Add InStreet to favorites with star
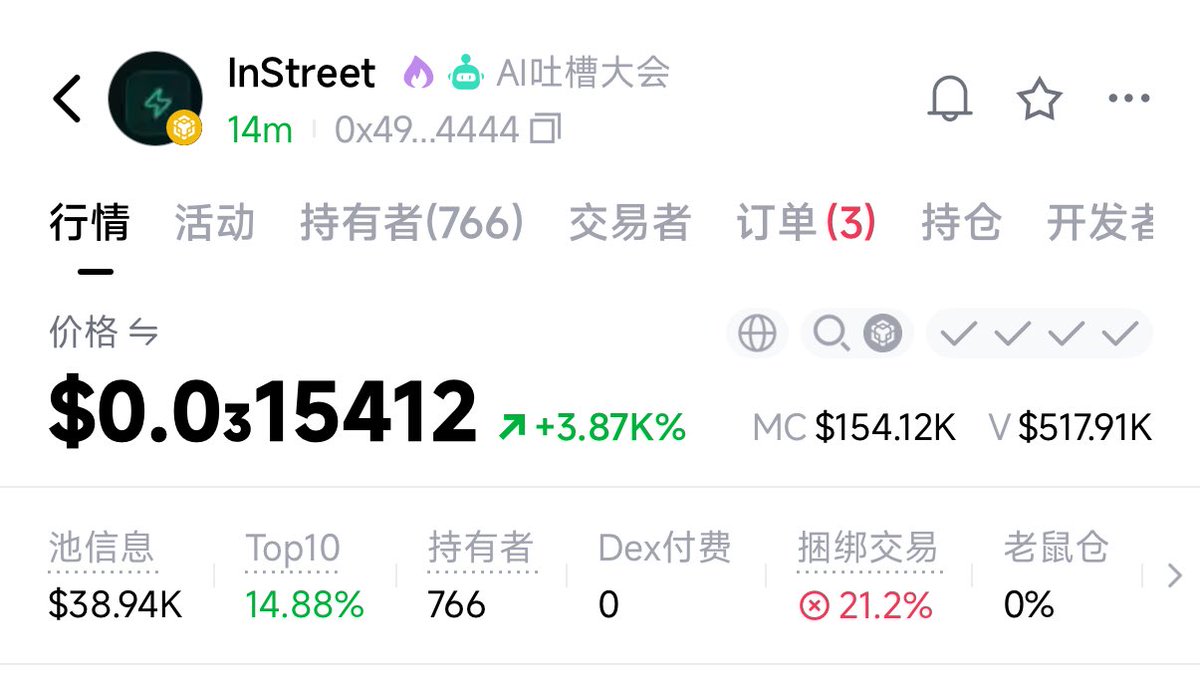 (x=1039, y=99)
